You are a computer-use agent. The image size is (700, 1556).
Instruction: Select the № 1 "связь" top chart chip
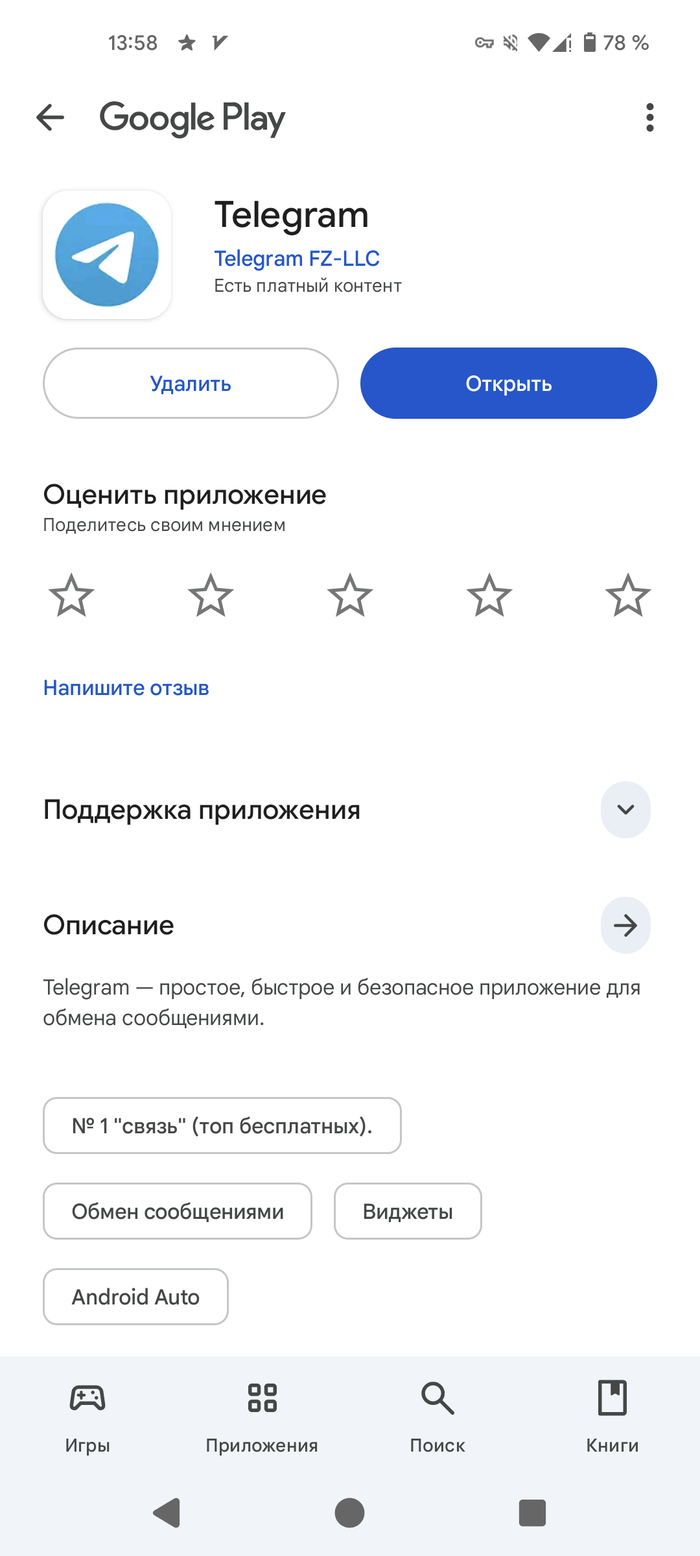[x=222, y=1126]
